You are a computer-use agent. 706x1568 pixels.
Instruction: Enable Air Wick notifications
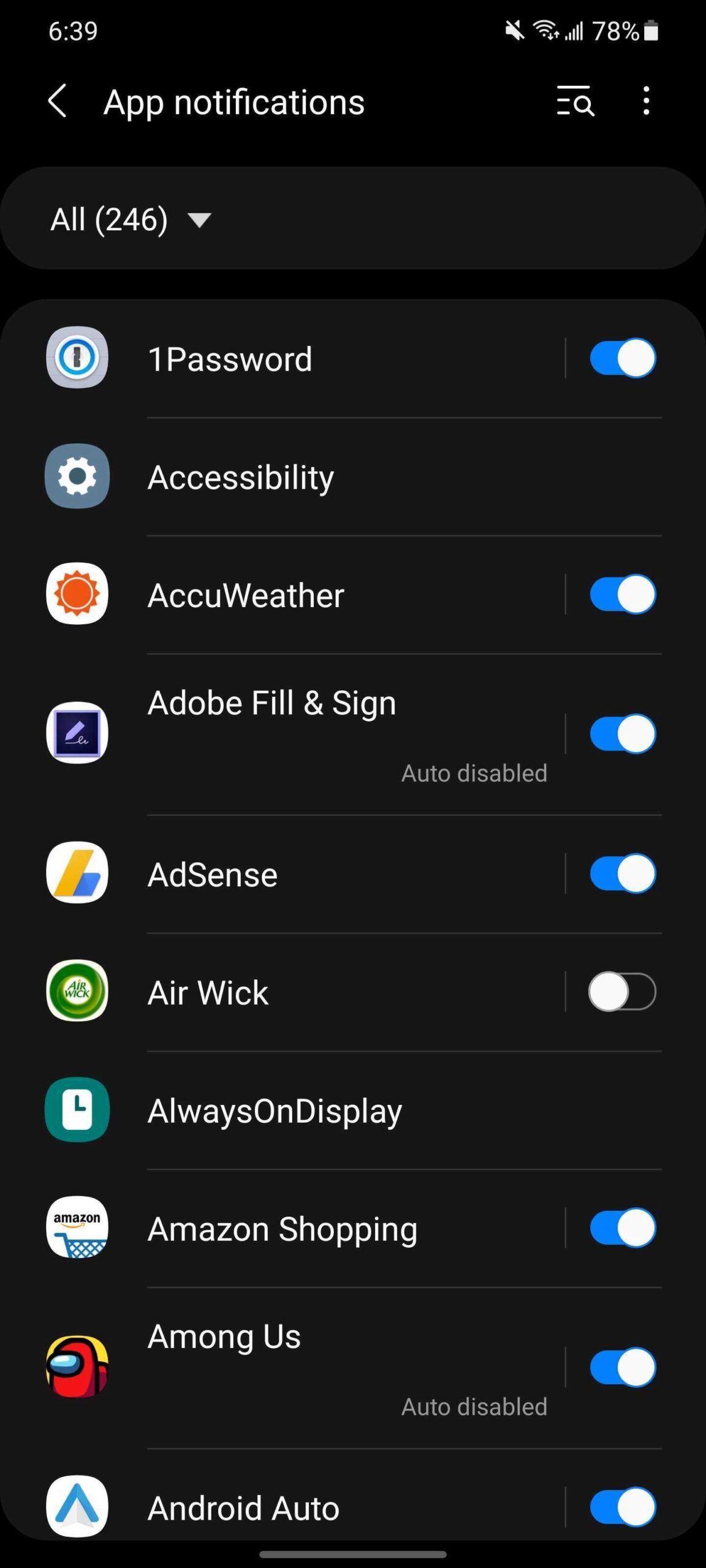coord(623,992)
